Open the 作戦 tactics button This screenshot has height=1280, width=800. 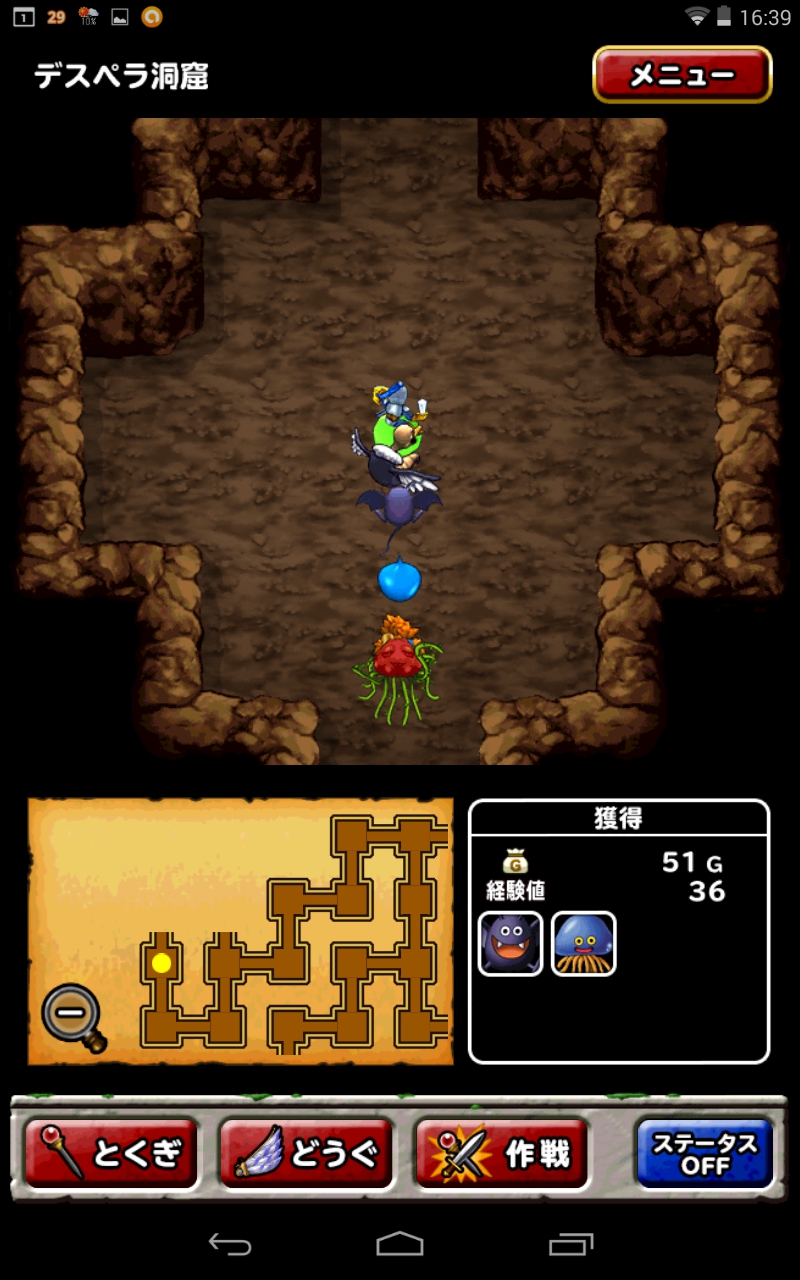[501, 1154]
